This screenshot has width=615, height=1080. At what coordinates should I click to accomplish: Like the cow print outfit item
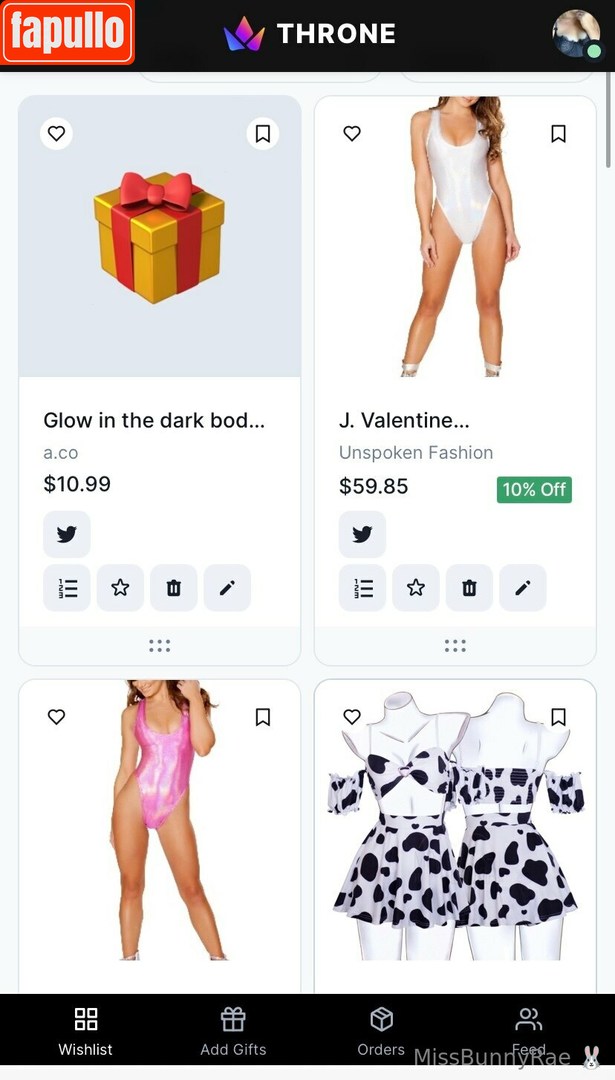(x=352, y=717)
